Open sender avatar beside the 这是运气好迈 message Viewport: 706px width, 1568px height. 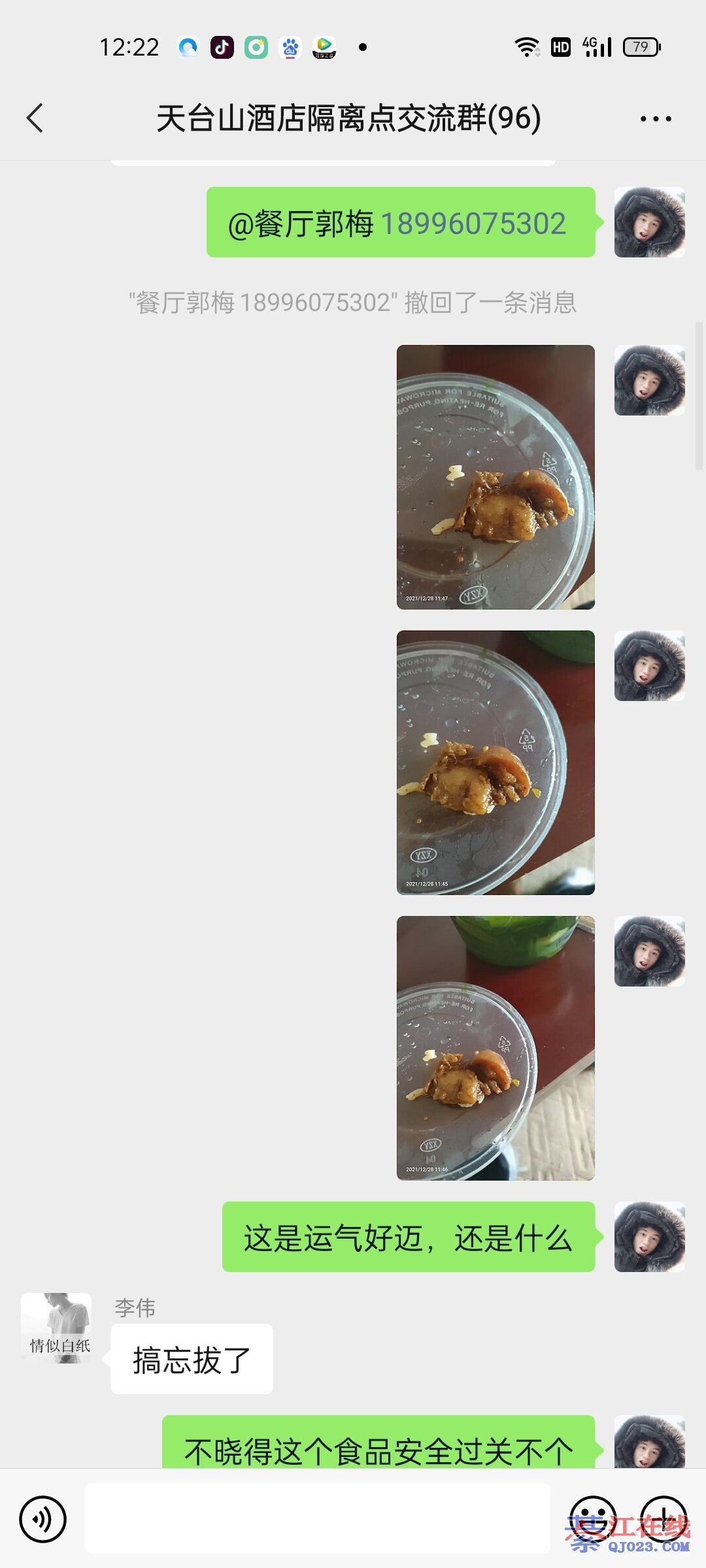click(649, 1236)
